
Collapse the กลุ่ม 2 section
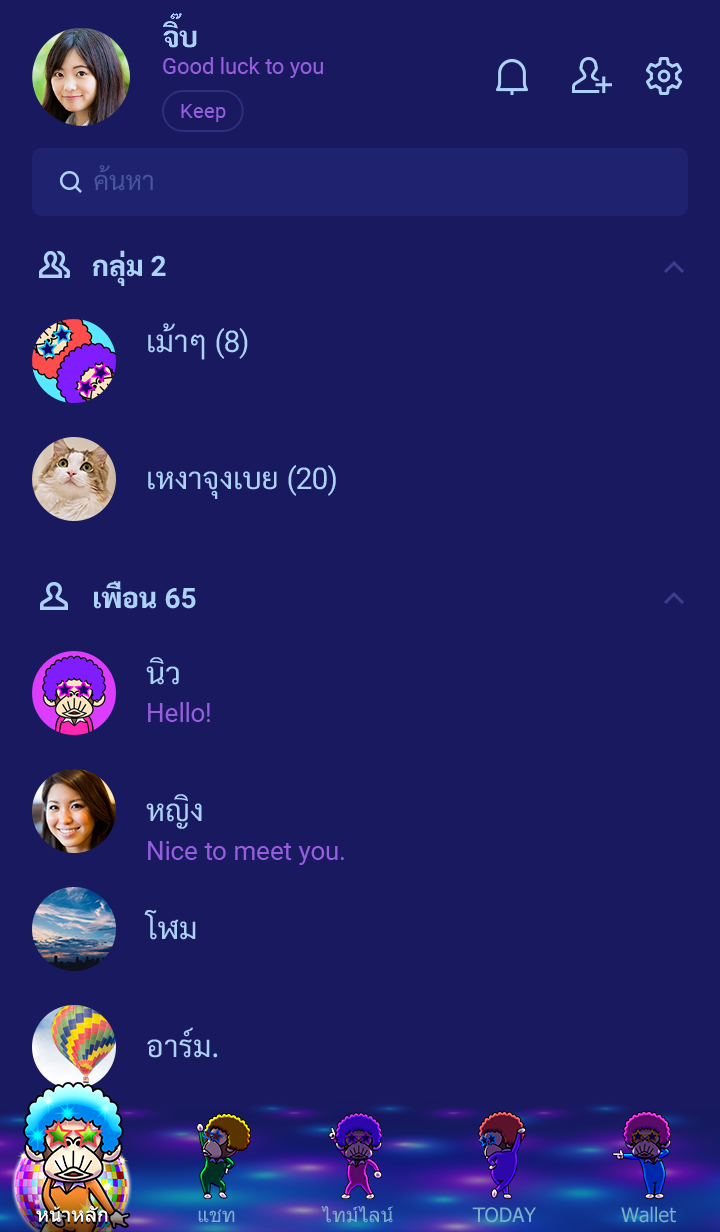point(674,267)
